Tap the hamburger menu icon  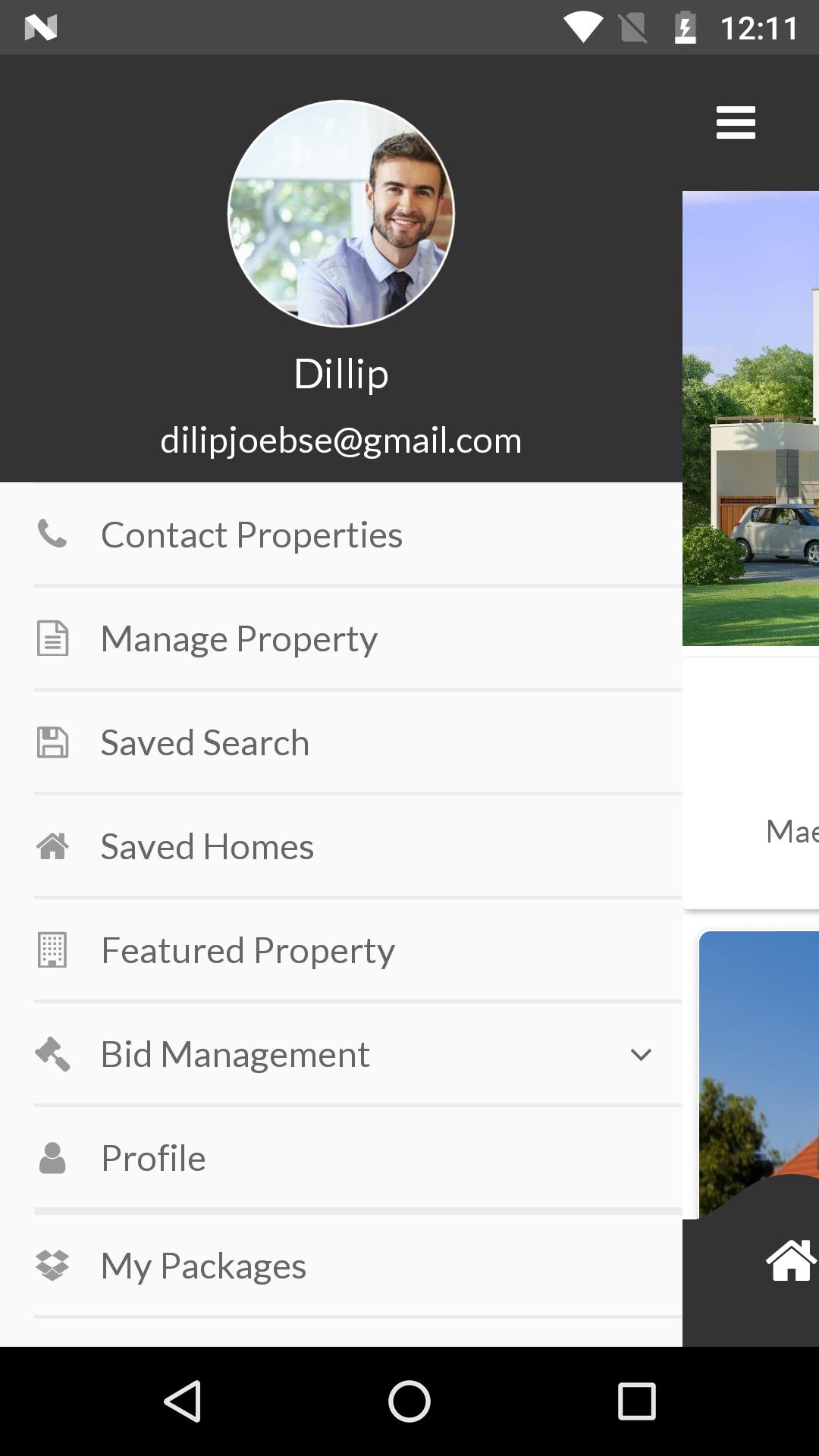coord(736,123)
